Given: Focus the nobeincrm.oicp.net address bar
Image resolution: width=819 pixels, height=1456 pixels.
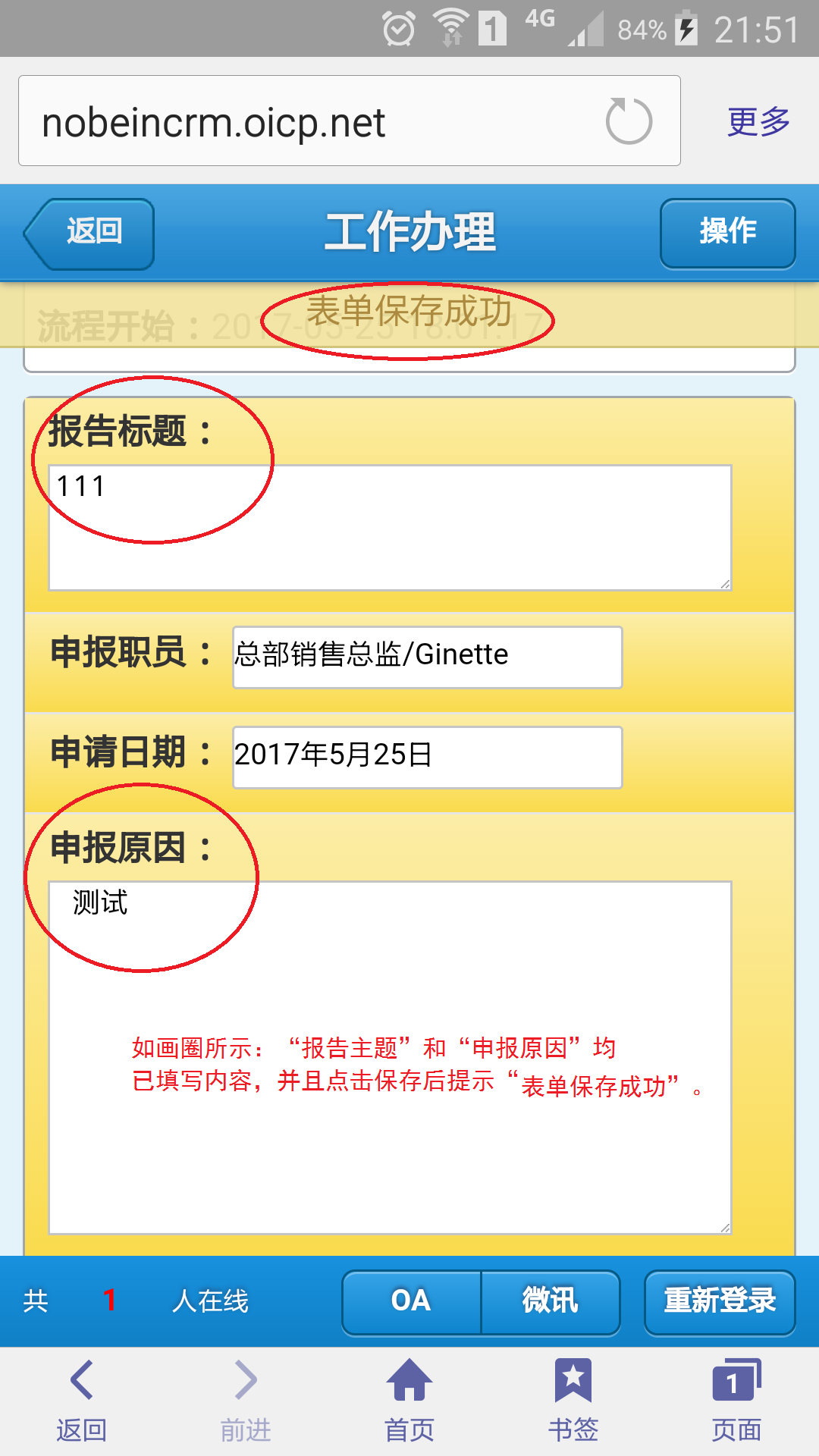Looking at the screenshot, I should 303,121.
